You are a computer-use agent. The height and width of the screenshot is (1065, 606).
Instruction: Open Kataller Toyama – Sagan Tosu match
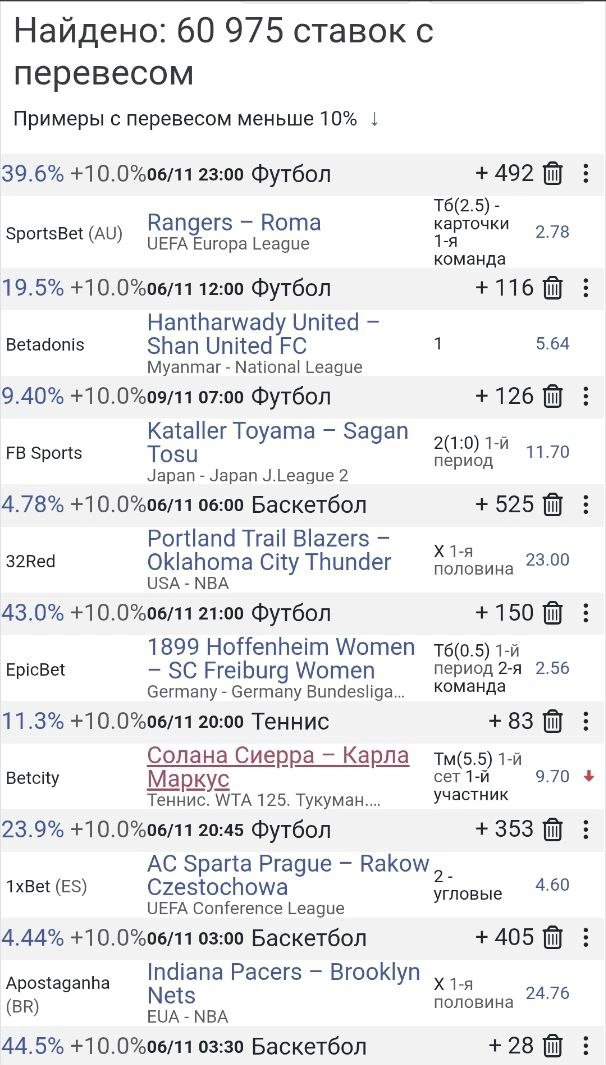[277, 442]
